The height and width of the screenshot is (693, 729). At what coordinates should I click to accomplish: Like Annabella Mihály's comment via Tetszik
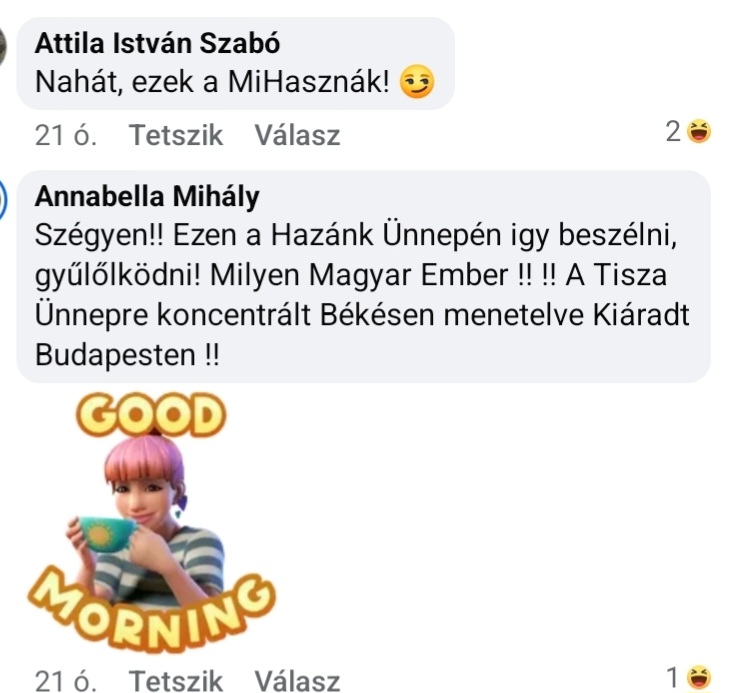(176, 681)
